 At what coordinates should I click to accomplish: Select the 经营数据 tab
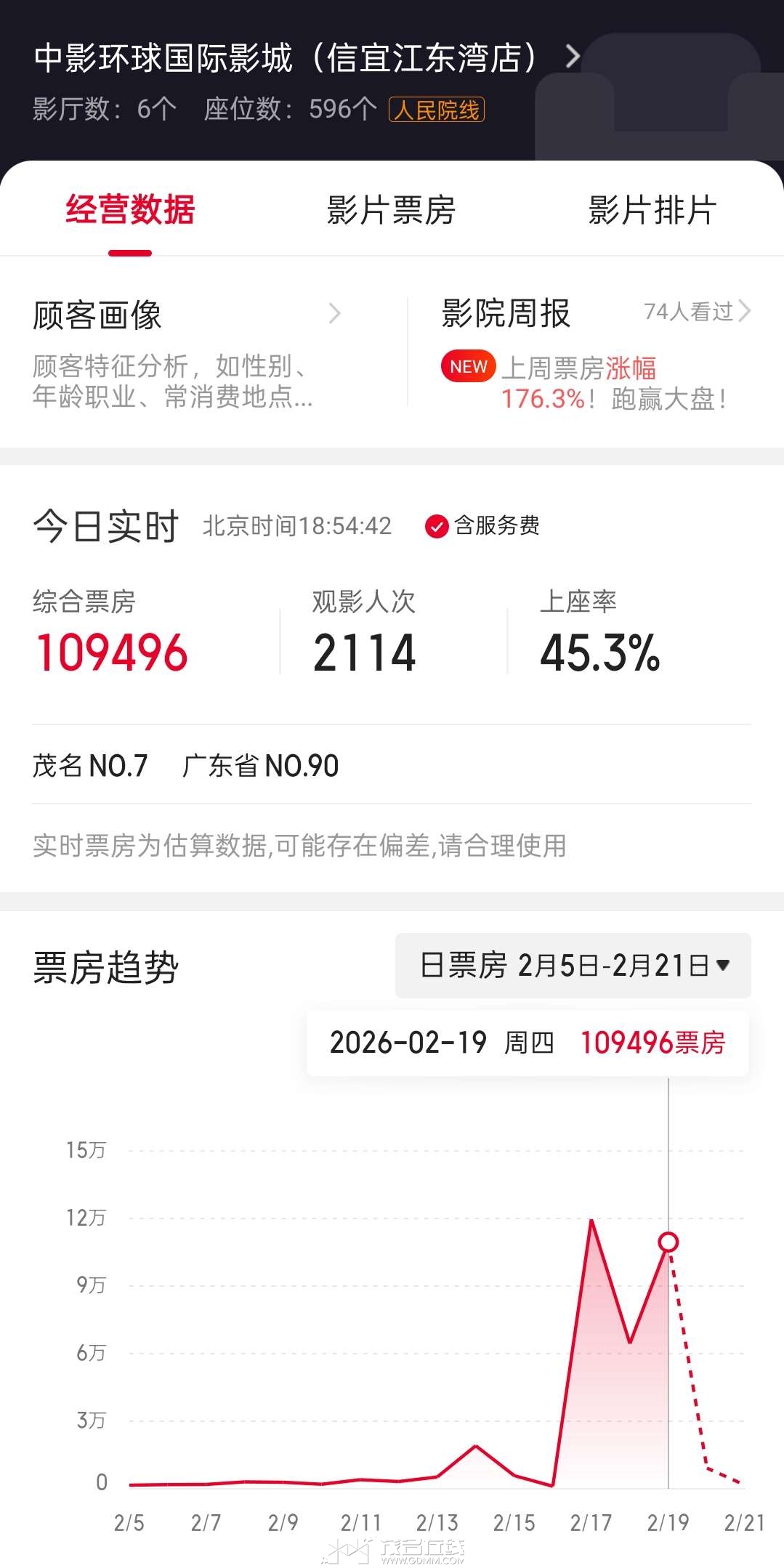(130, 211)
